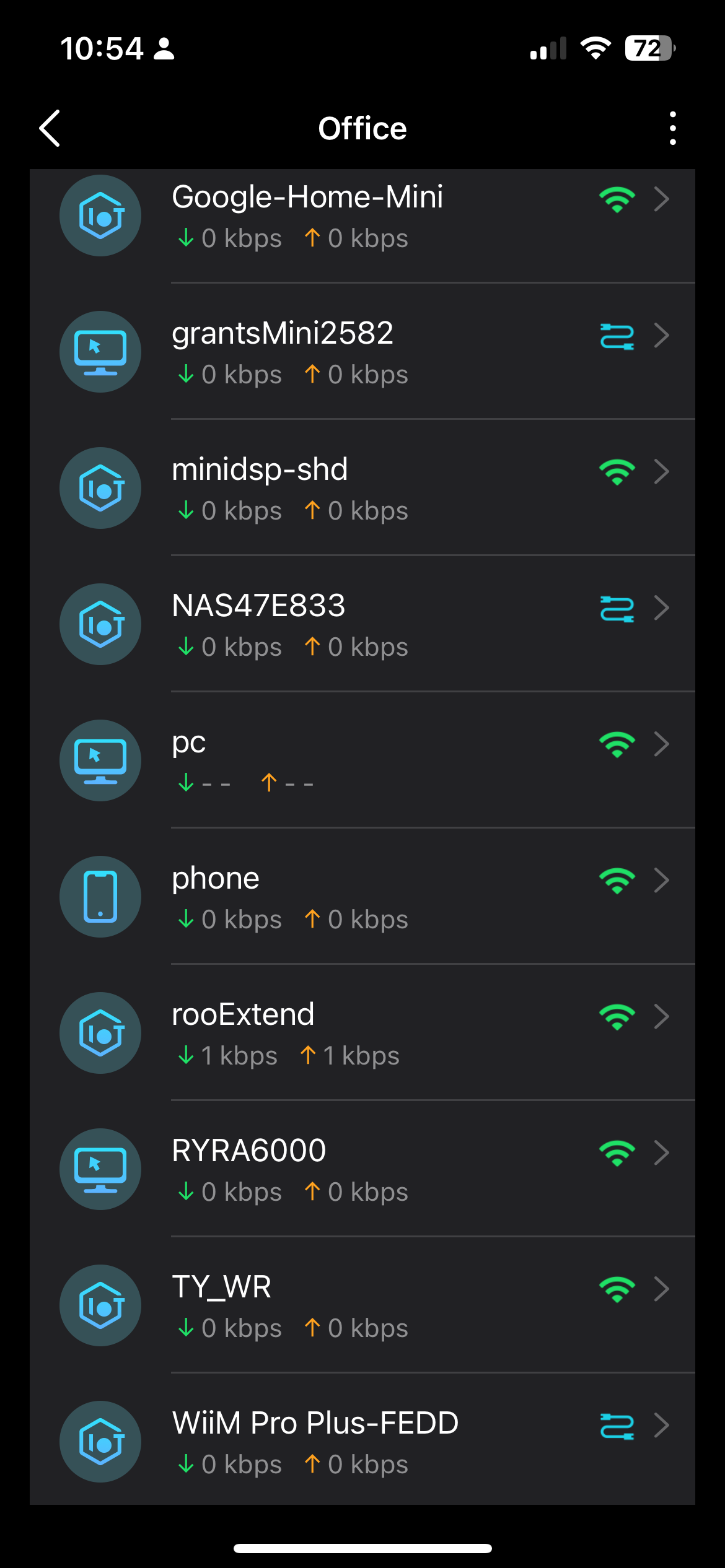This screenshot has width=725, height=1568.
Task: Open WiiM Pro Plus-FEDD details
Action: click(362, 1440)
